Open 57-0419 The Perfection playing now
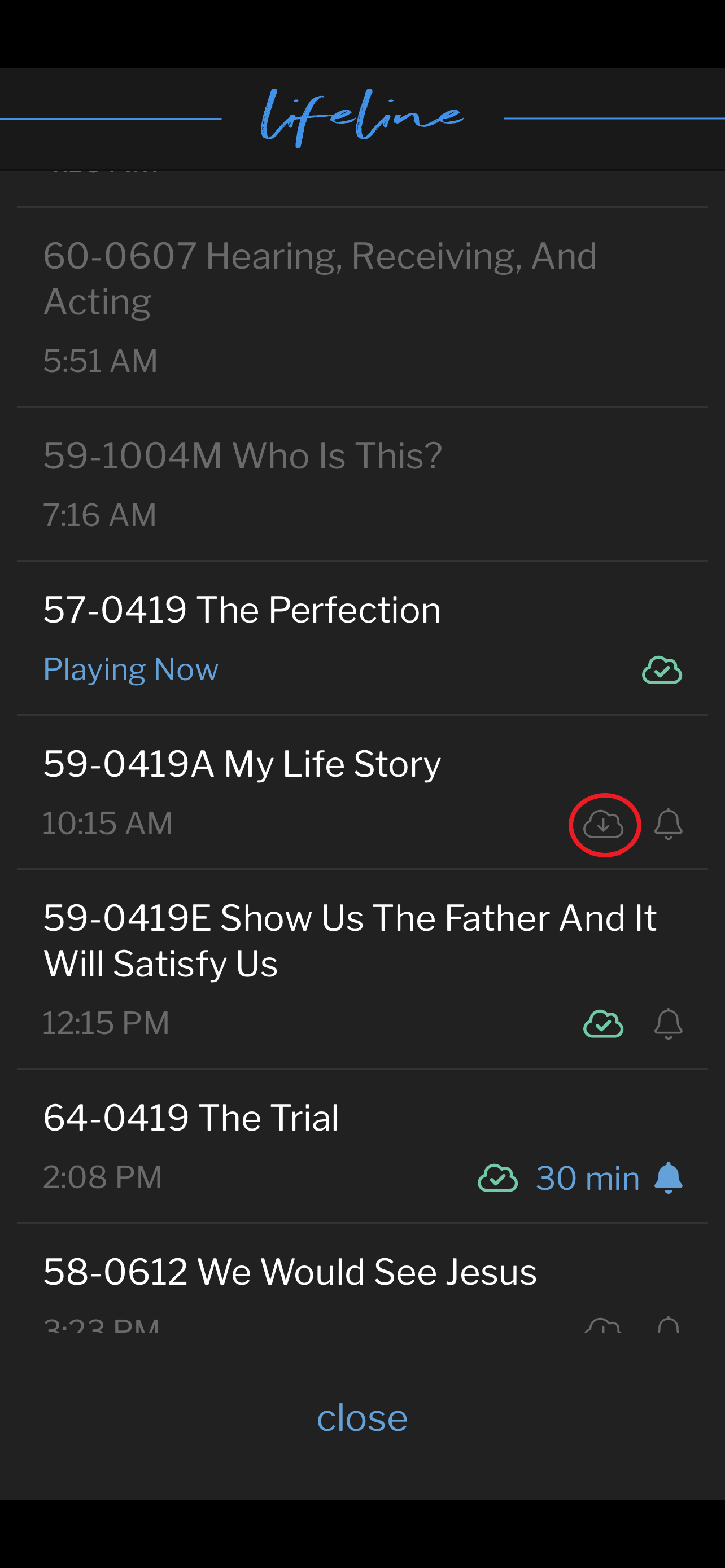The width and height of the screenshot is (725, 1568). [x=362, y=638]
